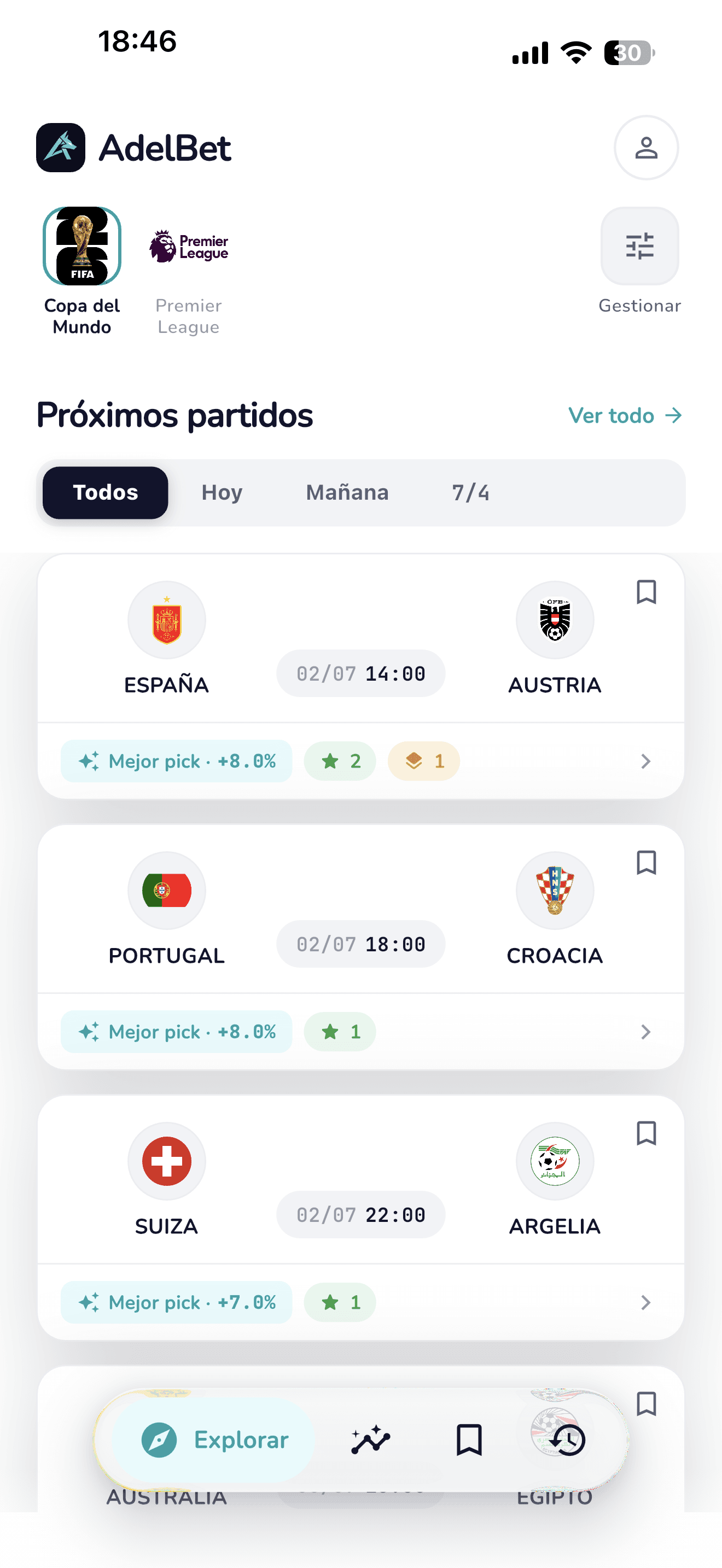Open the trends chart navigation tab

pos(370,1440)
